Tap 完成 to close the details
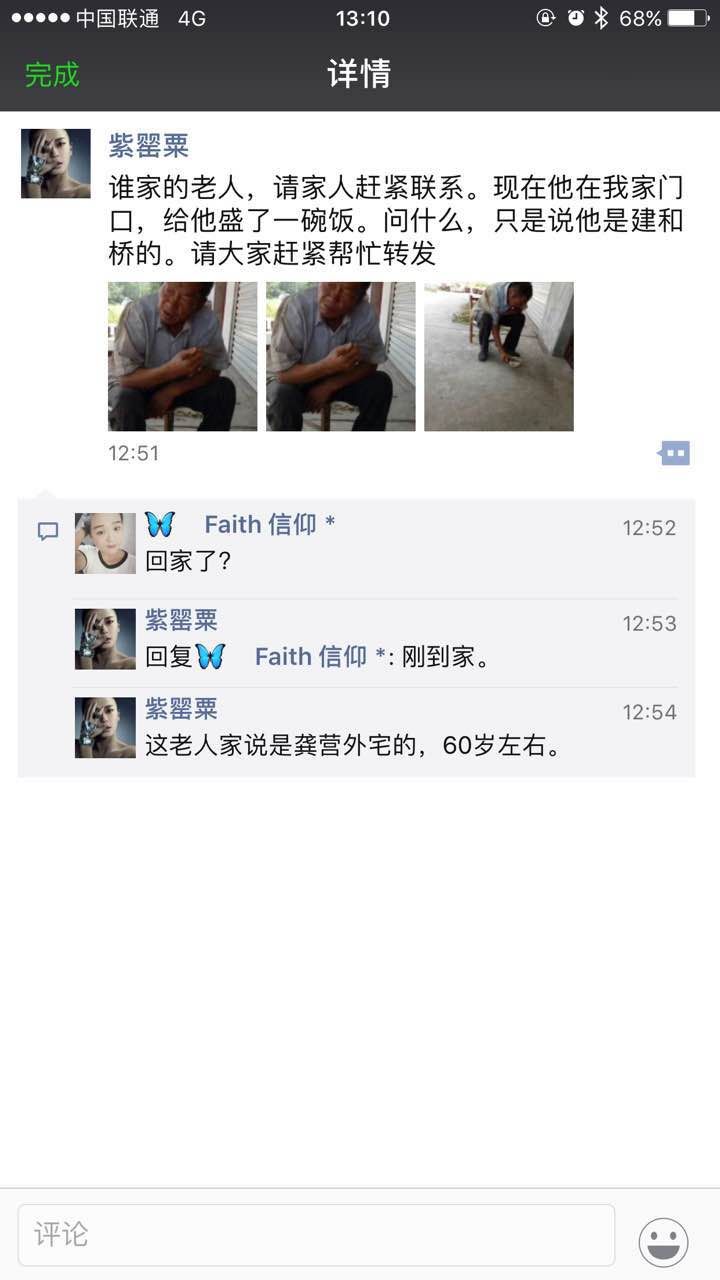Image resolution: width=720 pixels, height=1280 pixels. pyautogui.click(x=52, y=75)
